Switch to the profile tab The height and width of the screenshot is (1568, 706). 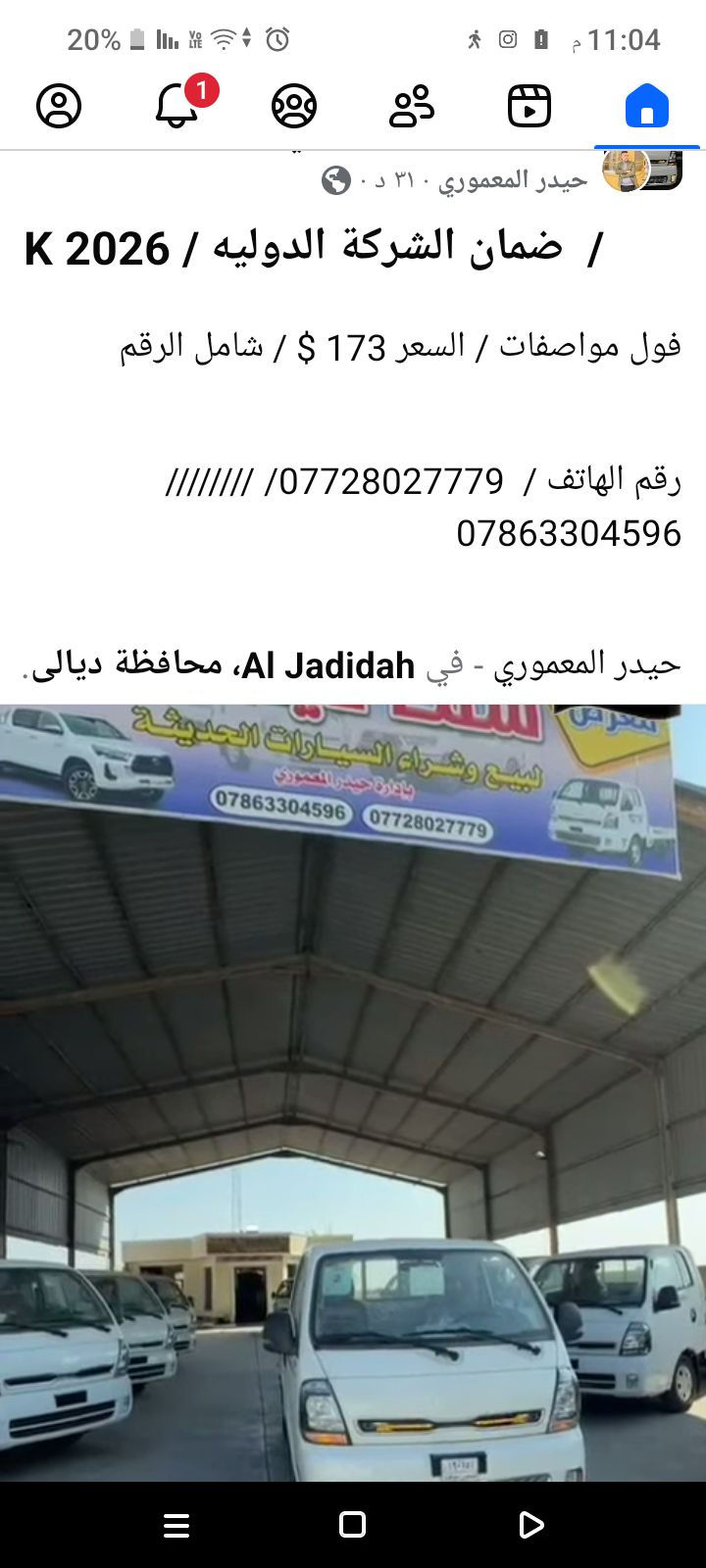[59, 106]
